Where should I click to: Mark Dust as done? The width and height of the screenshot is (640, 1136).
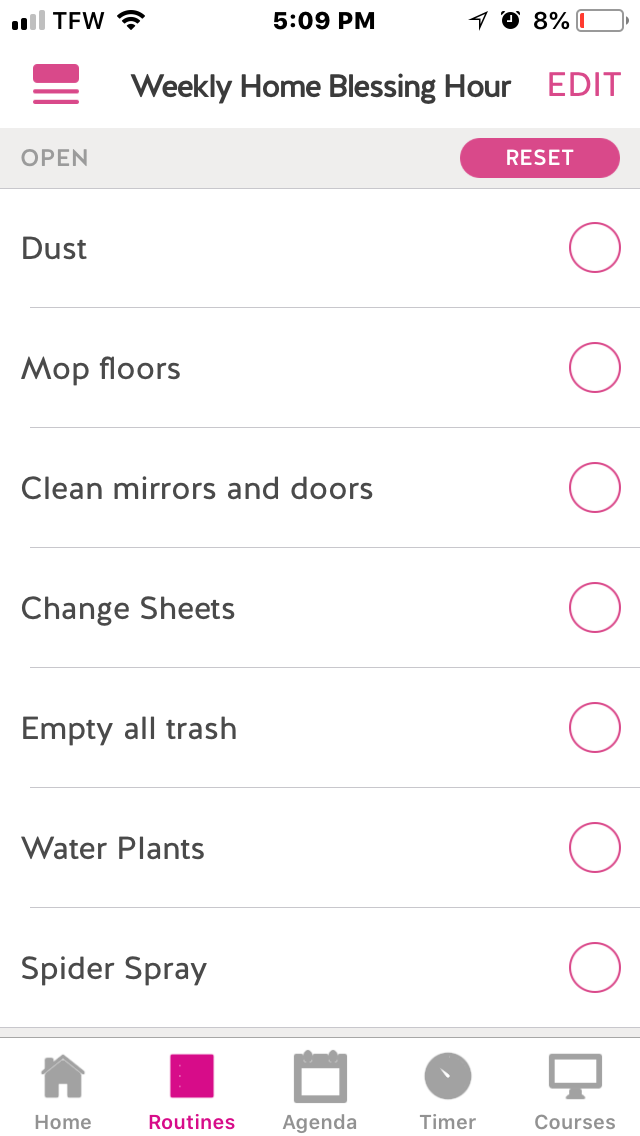coord(595,248)
